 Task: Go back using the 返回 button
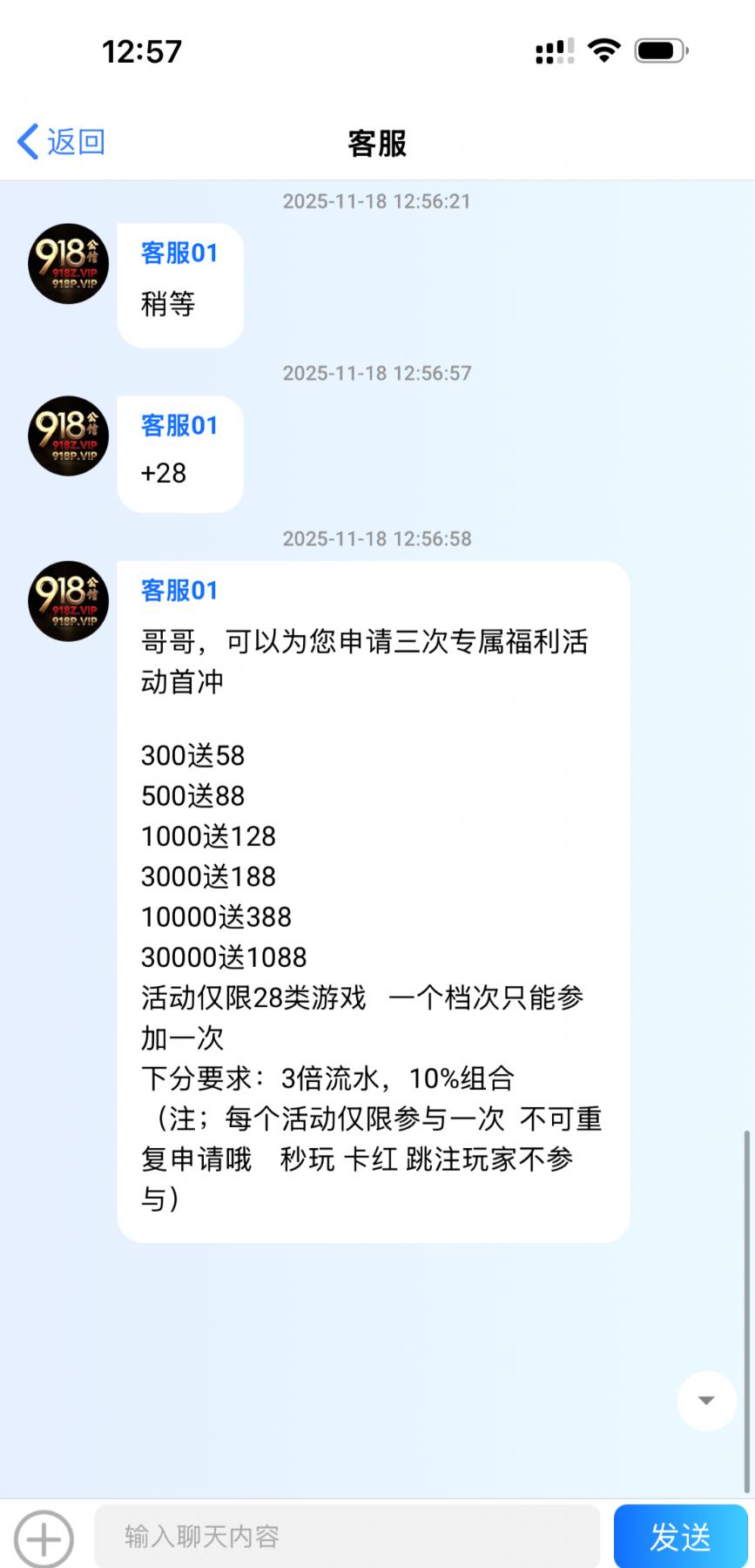(x=61, y=141)
